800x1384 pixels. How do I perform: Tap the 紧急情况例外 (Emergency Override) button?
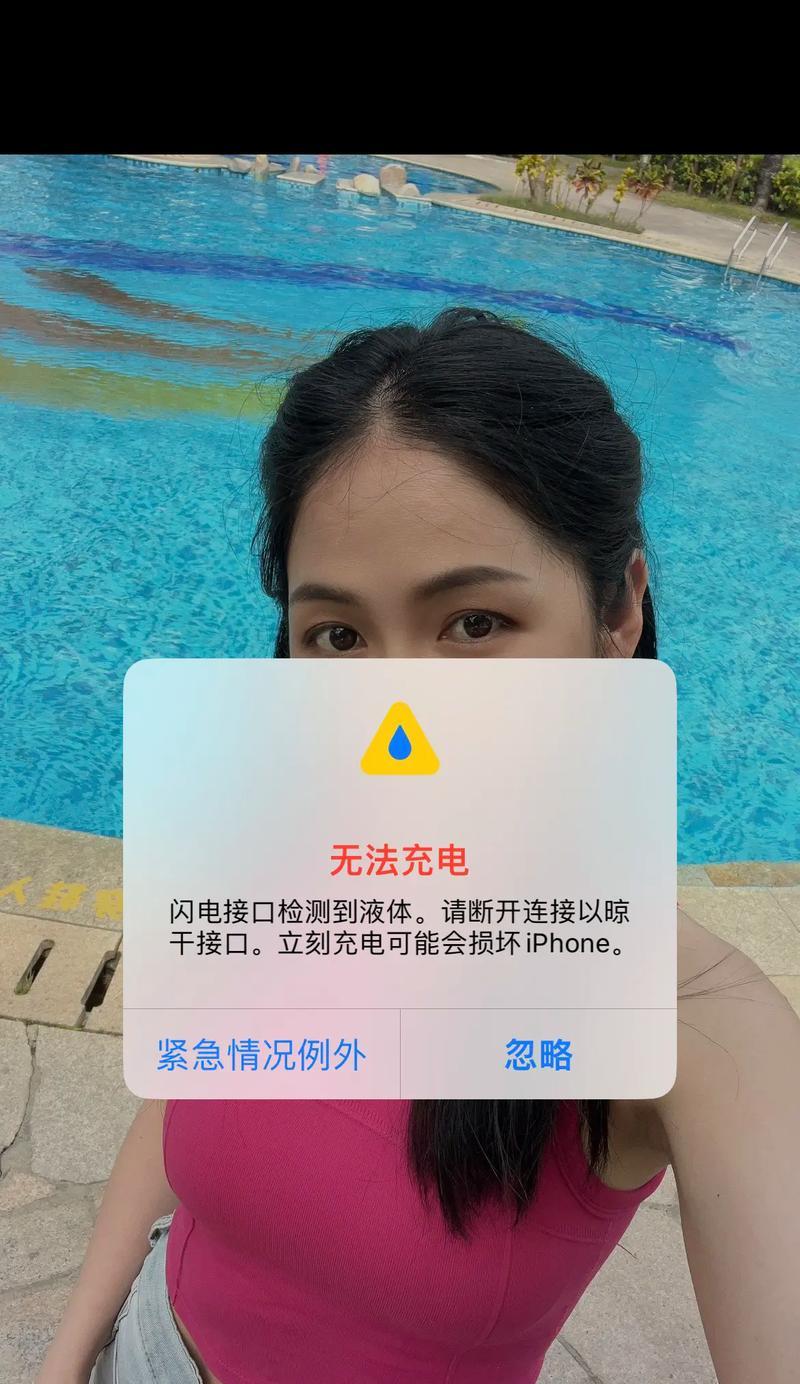tap(261, 1054)
